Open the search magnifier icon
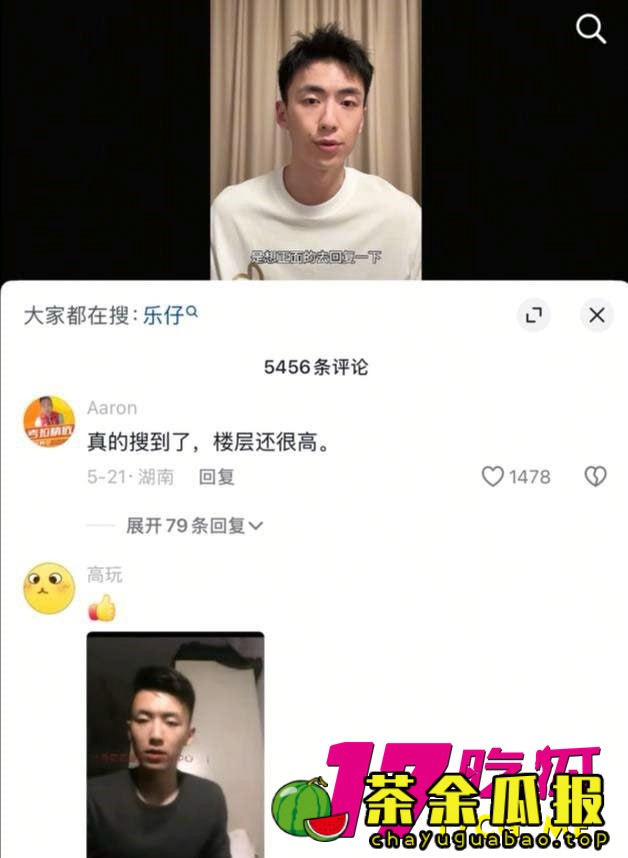 (x=591, y=30)
